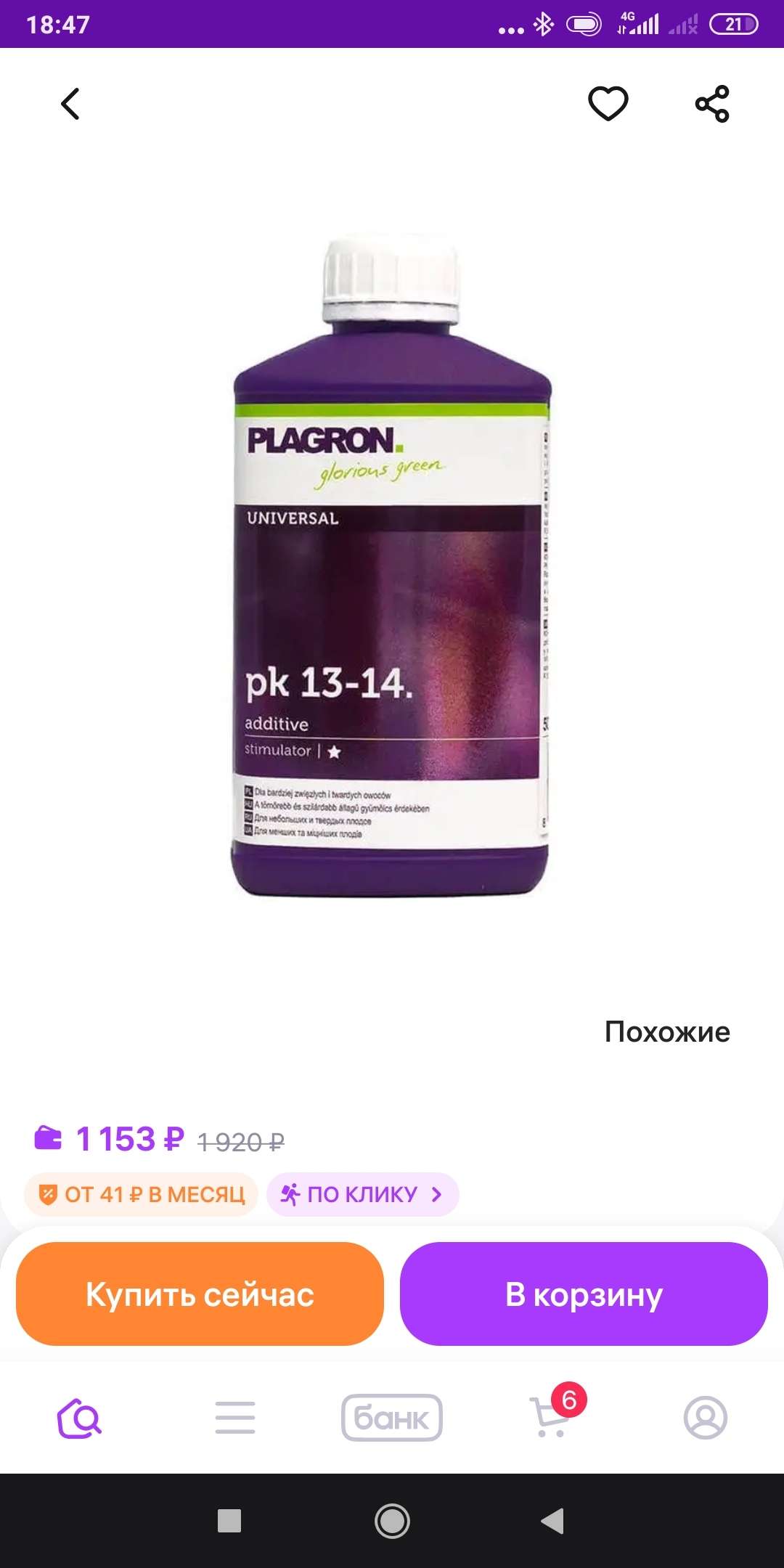Tap Купить сейчас to buy now
Screen dimensions: 784x1568
[200, 1294]
